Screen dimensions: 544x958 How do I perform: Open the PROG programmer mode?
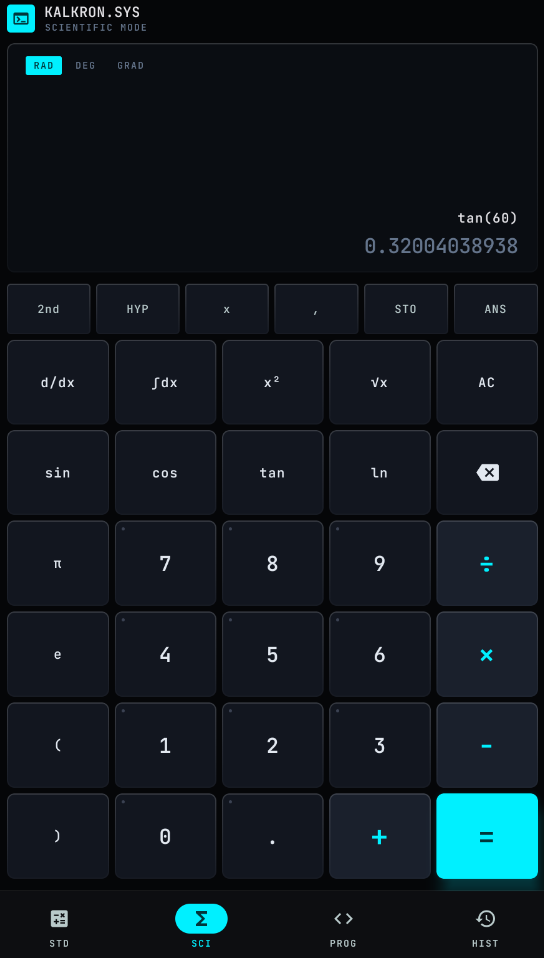click(344, 927)
